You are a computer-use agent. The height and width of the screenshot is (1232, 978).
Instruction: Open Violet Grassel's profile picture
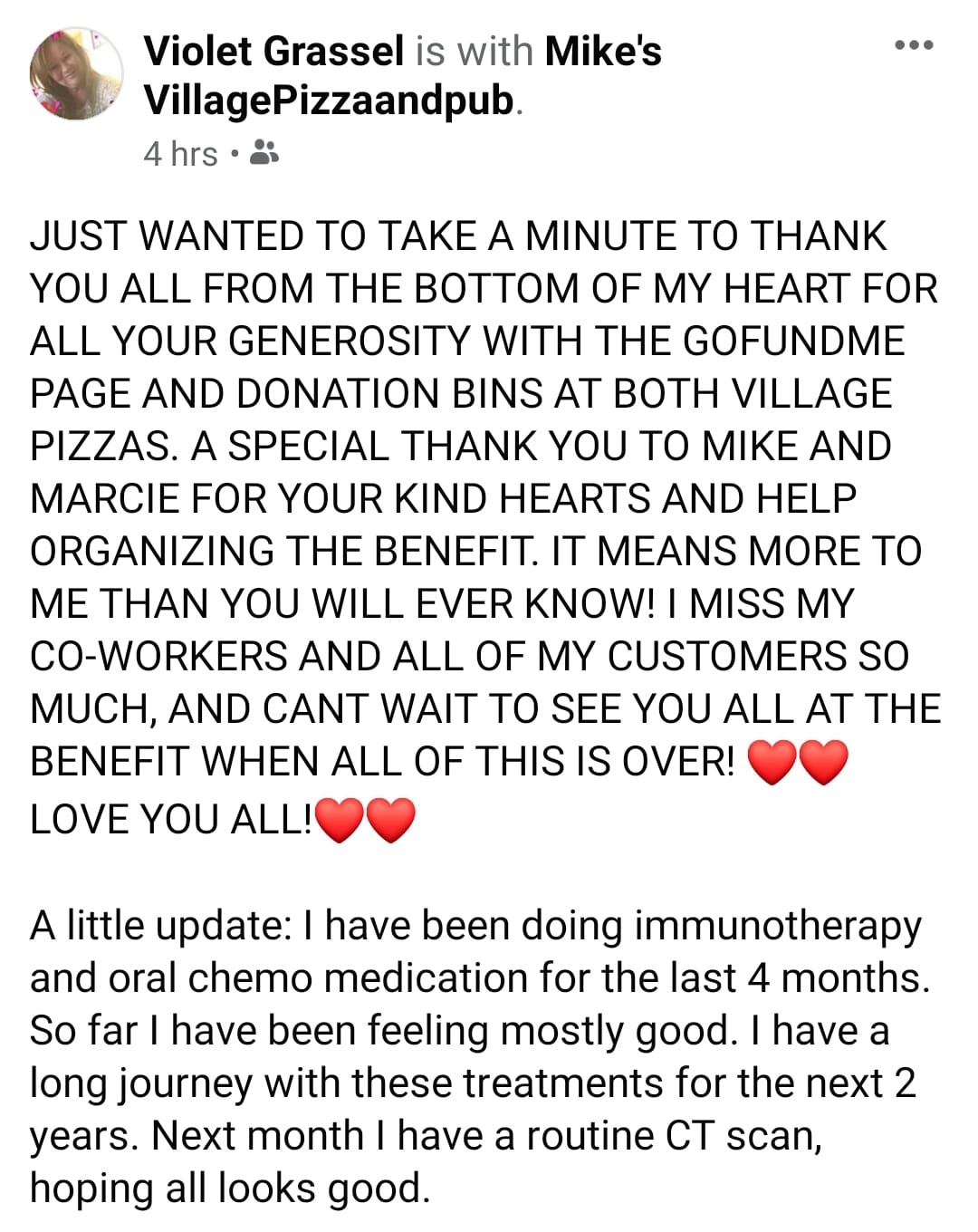click(x=76, y=72)
